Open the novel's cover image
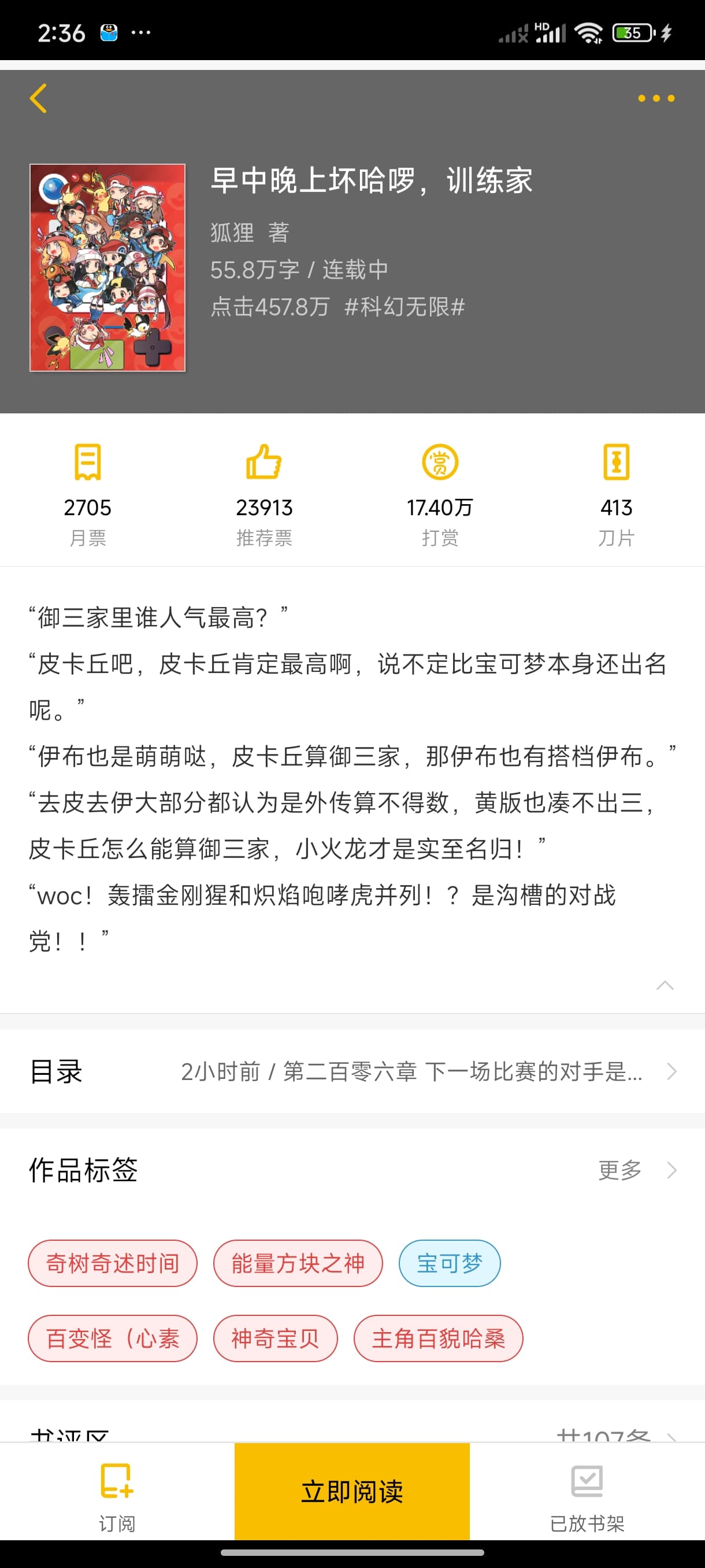The width and height of the screenshot is (705, 1568). tap(107, 267)
